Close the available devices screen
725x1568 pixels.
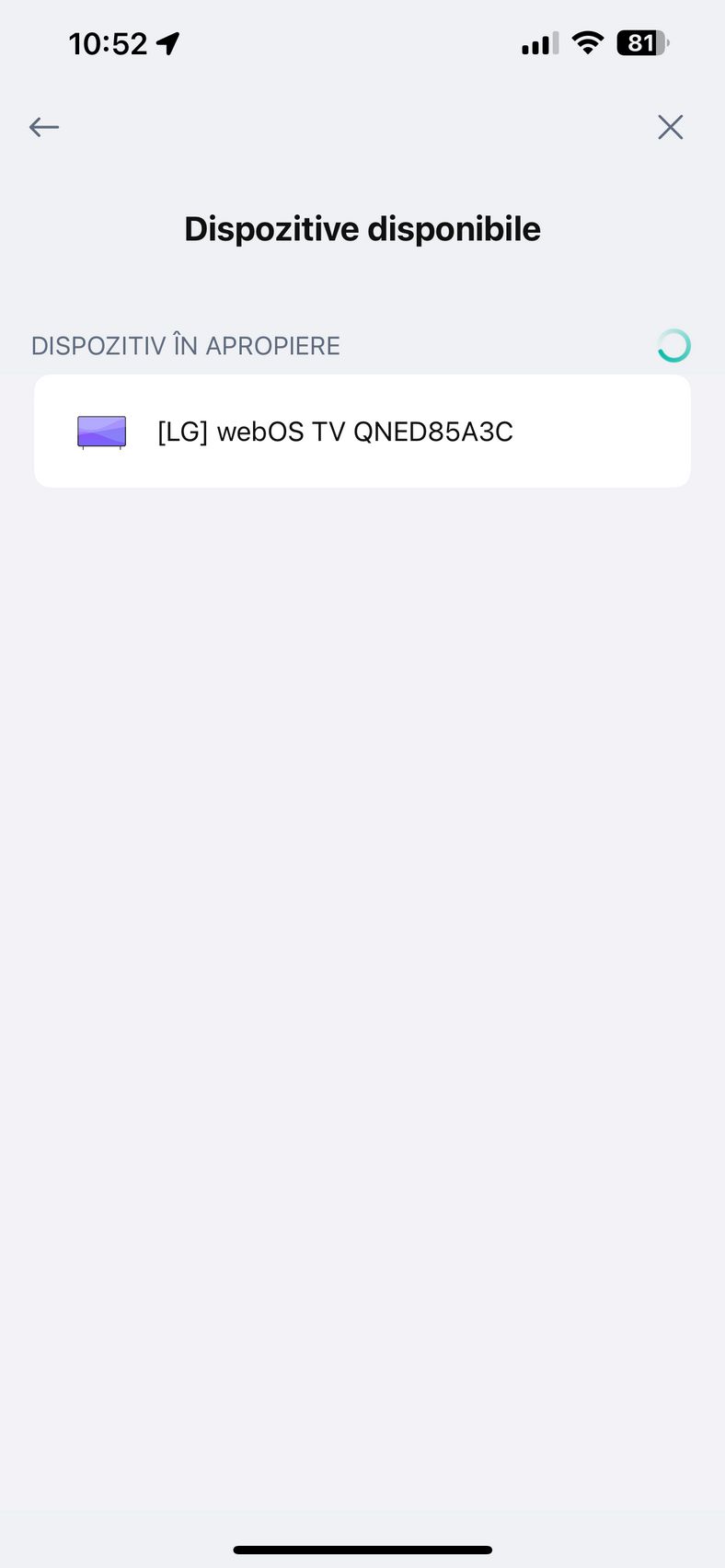click(671, 127)
